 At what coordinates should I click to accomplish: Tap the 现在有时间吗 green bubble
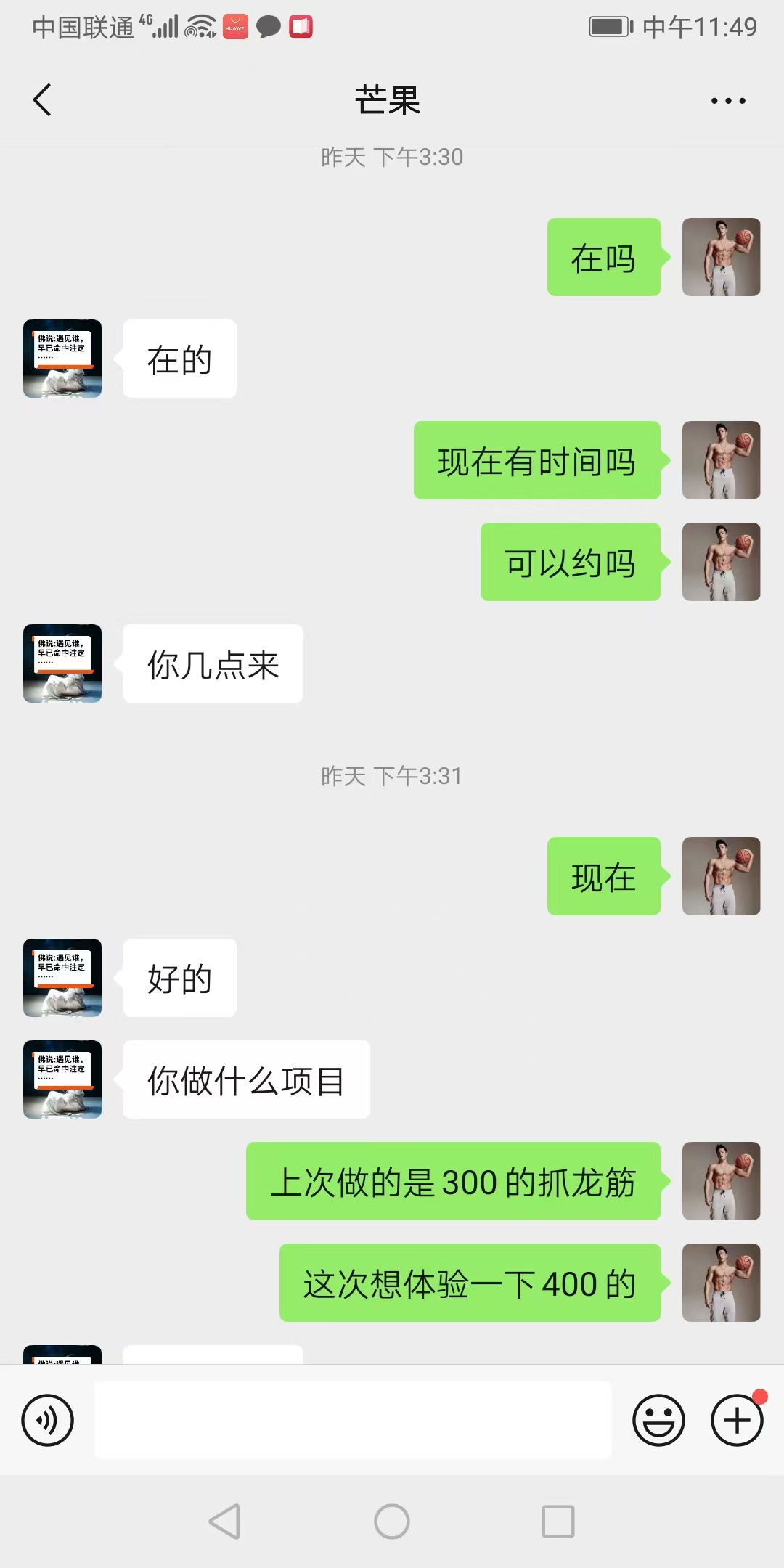point(536,460)
